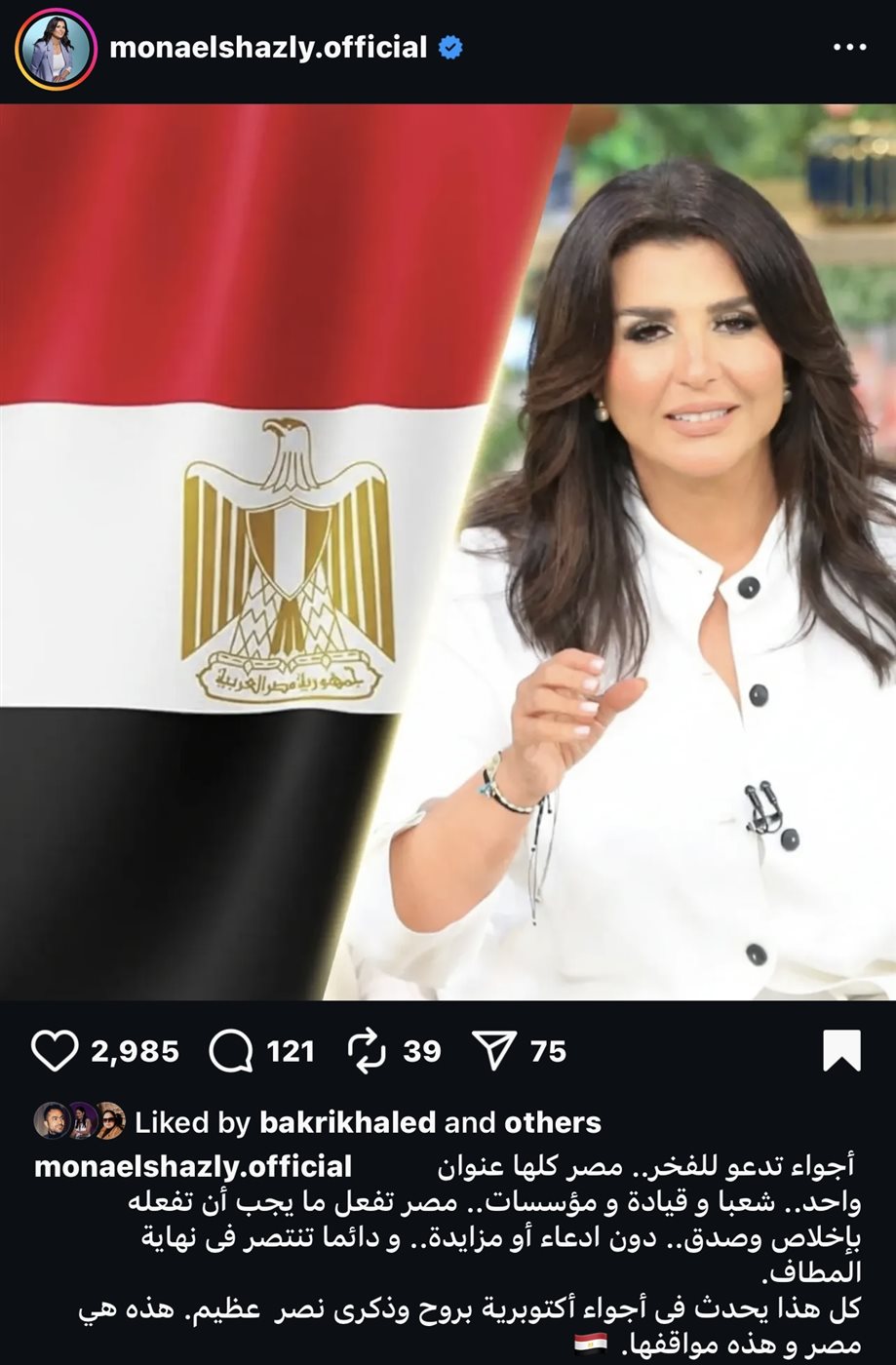Like this post with the heart icon

pos(55,1051)
